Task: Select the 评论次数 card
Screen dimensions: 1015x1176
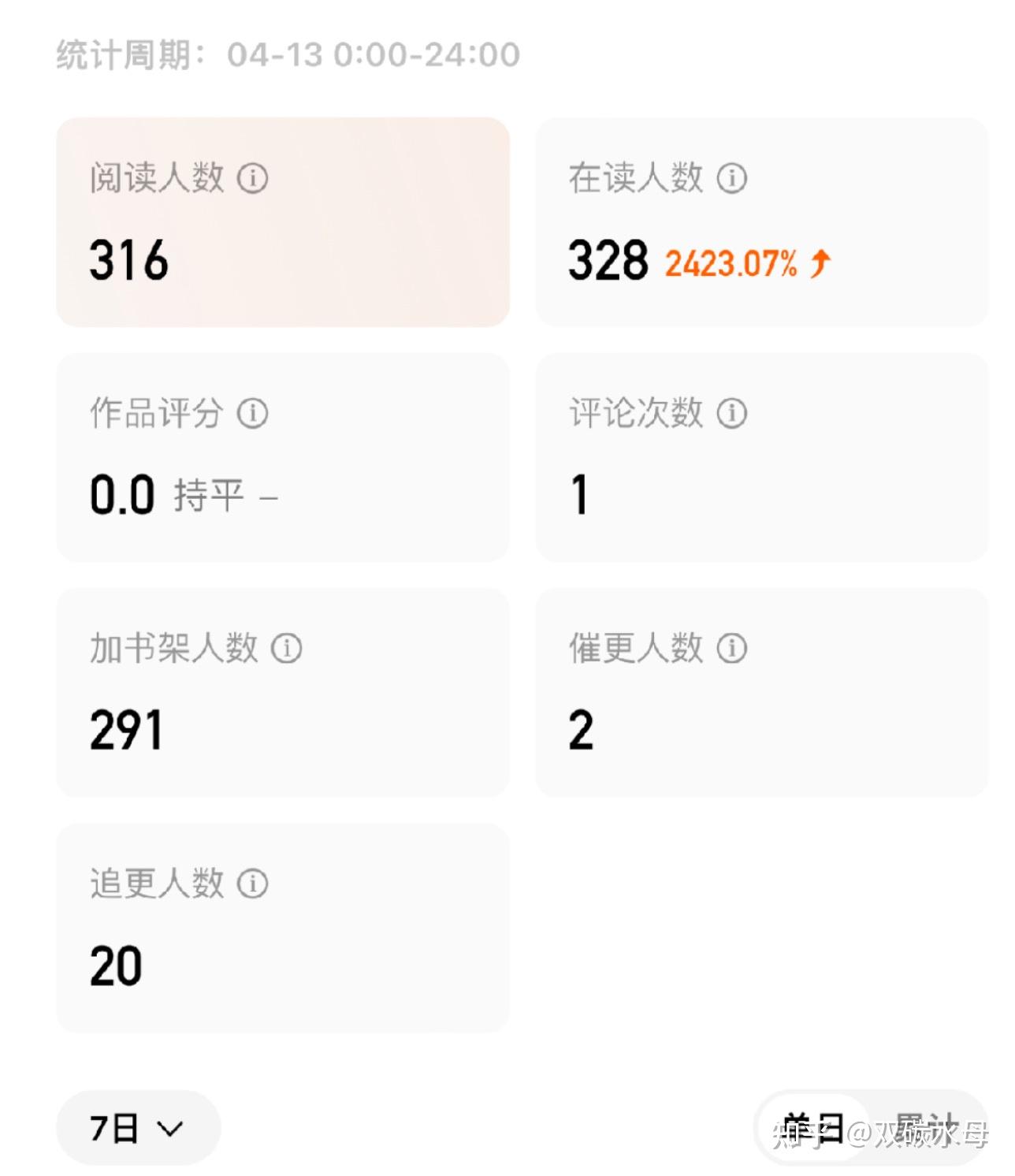Action: point(761,457)
